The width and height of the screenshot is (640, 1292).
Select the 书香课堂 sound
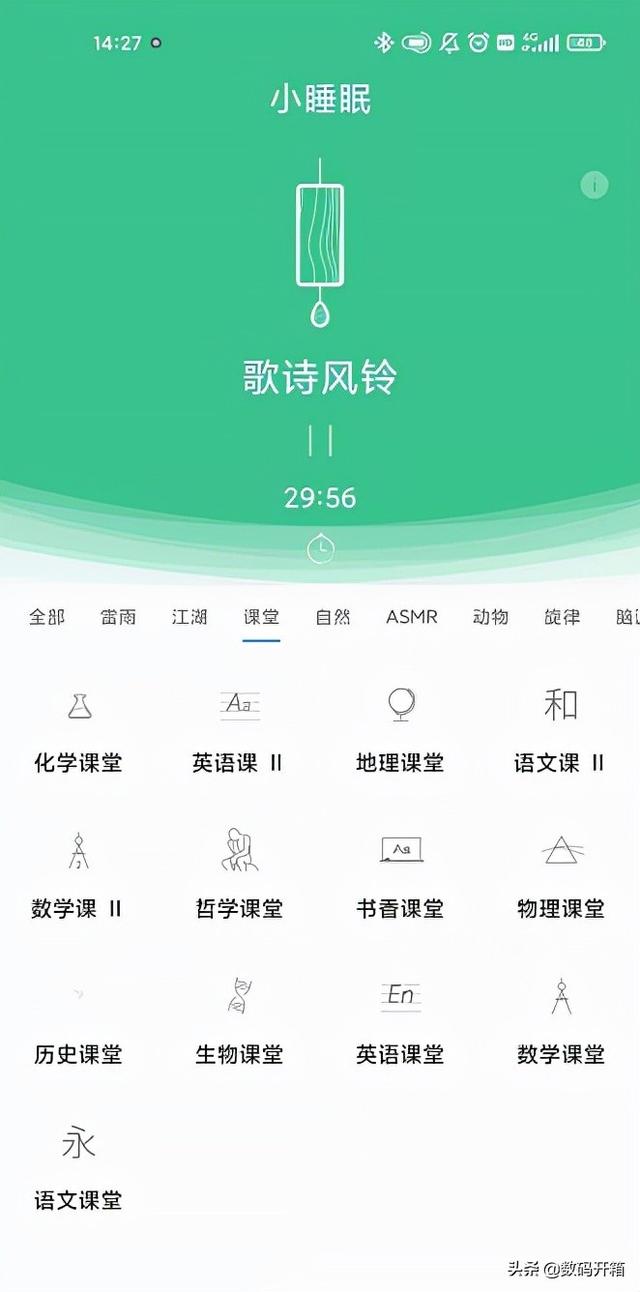tap(400, 876)
